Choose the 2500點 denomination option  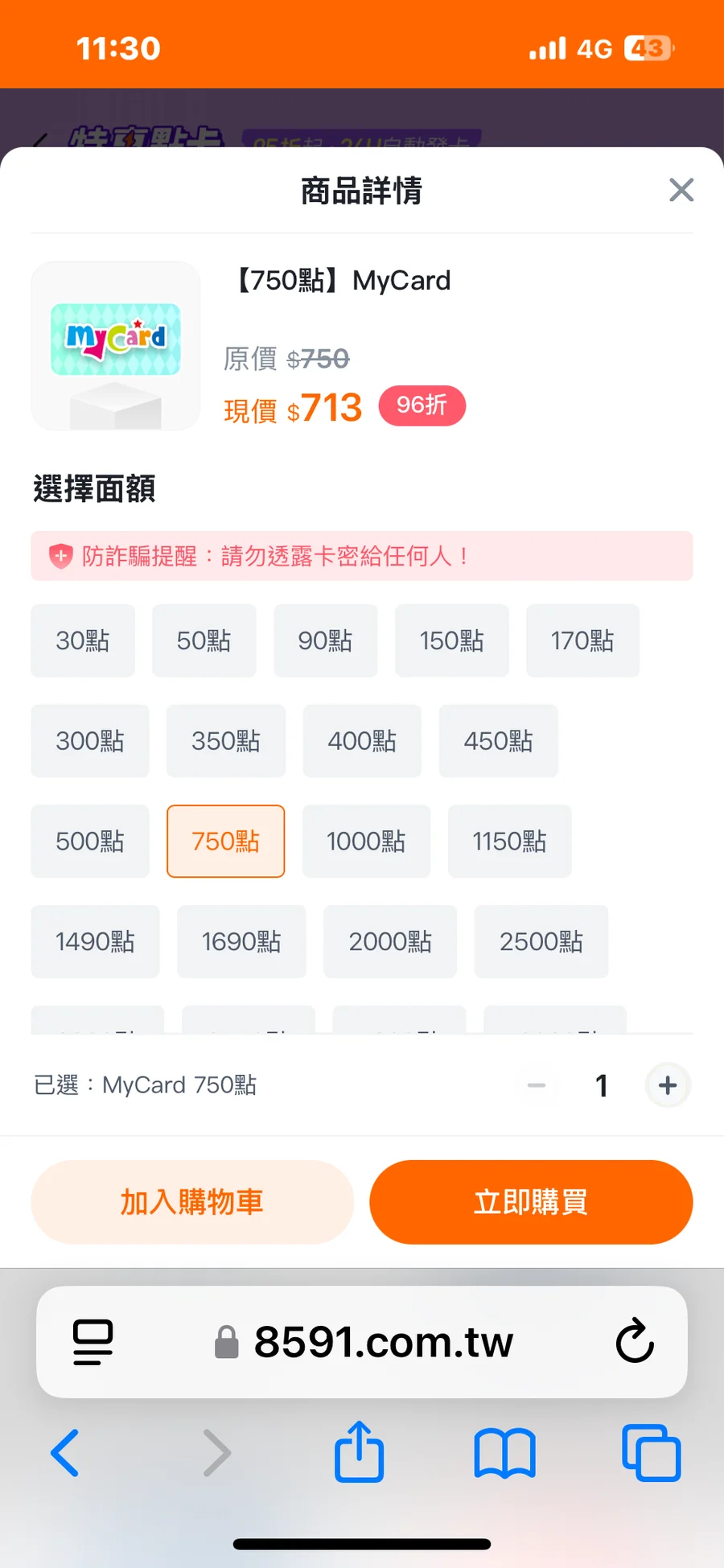click(541, 941)
